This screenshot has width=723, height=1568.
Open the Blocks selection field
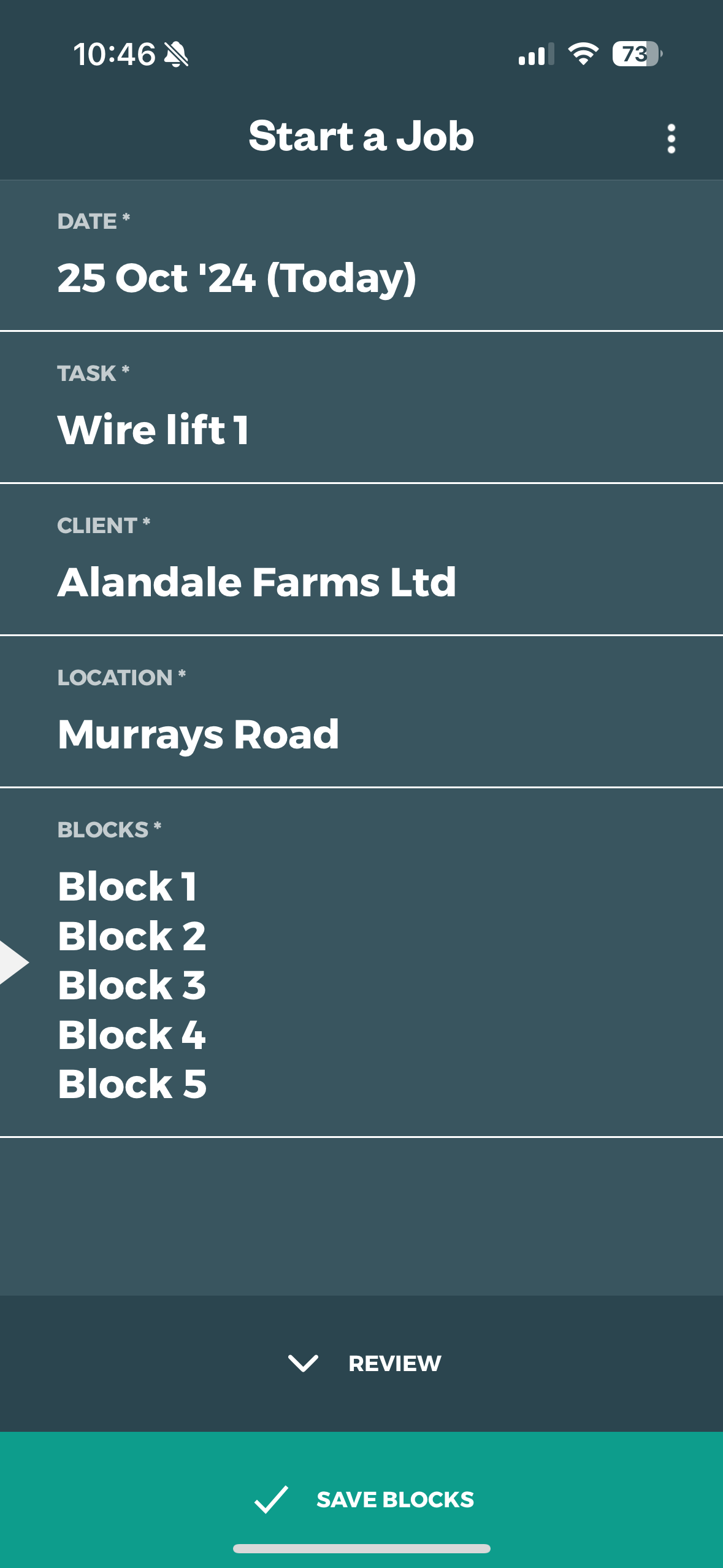(361, 963)
